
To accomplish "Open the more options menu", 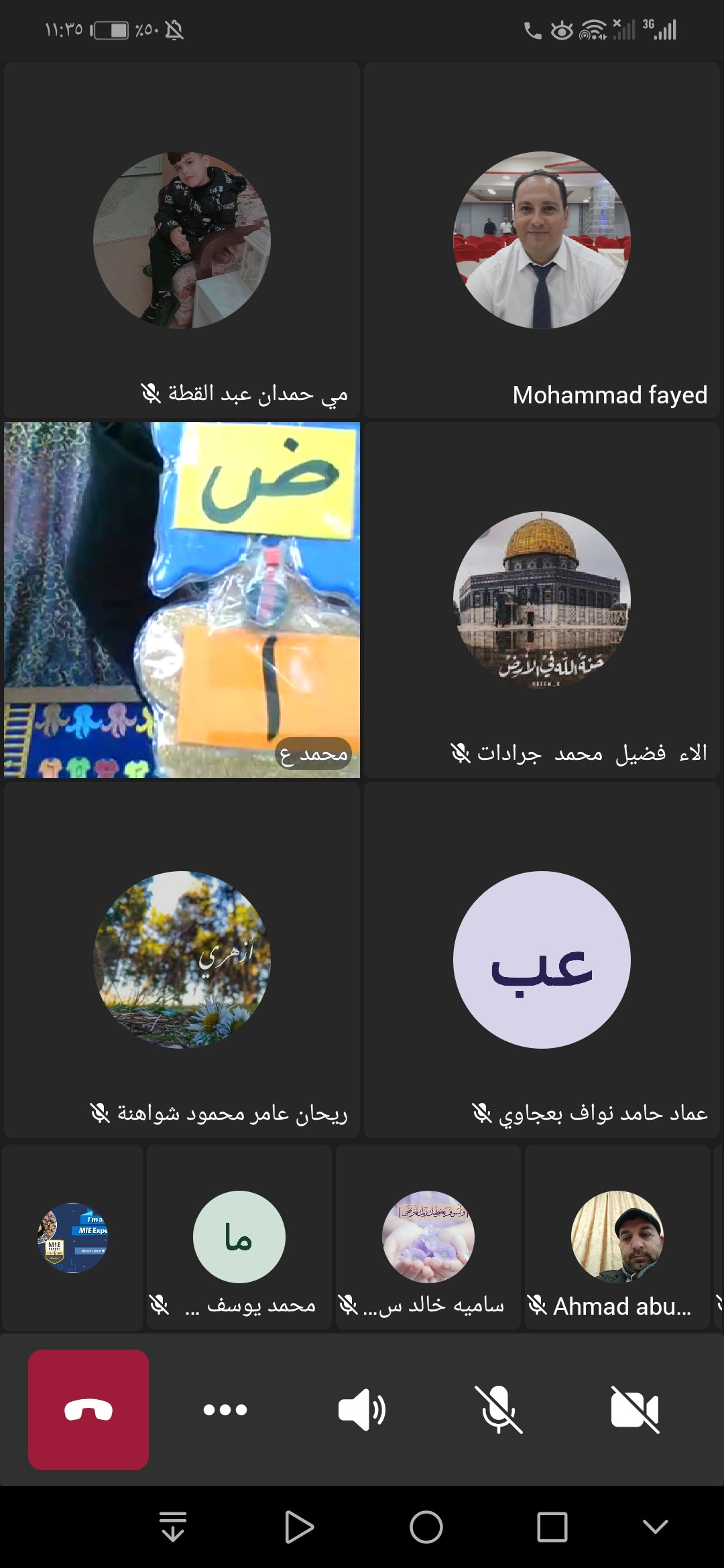I will pos(225,1409).
